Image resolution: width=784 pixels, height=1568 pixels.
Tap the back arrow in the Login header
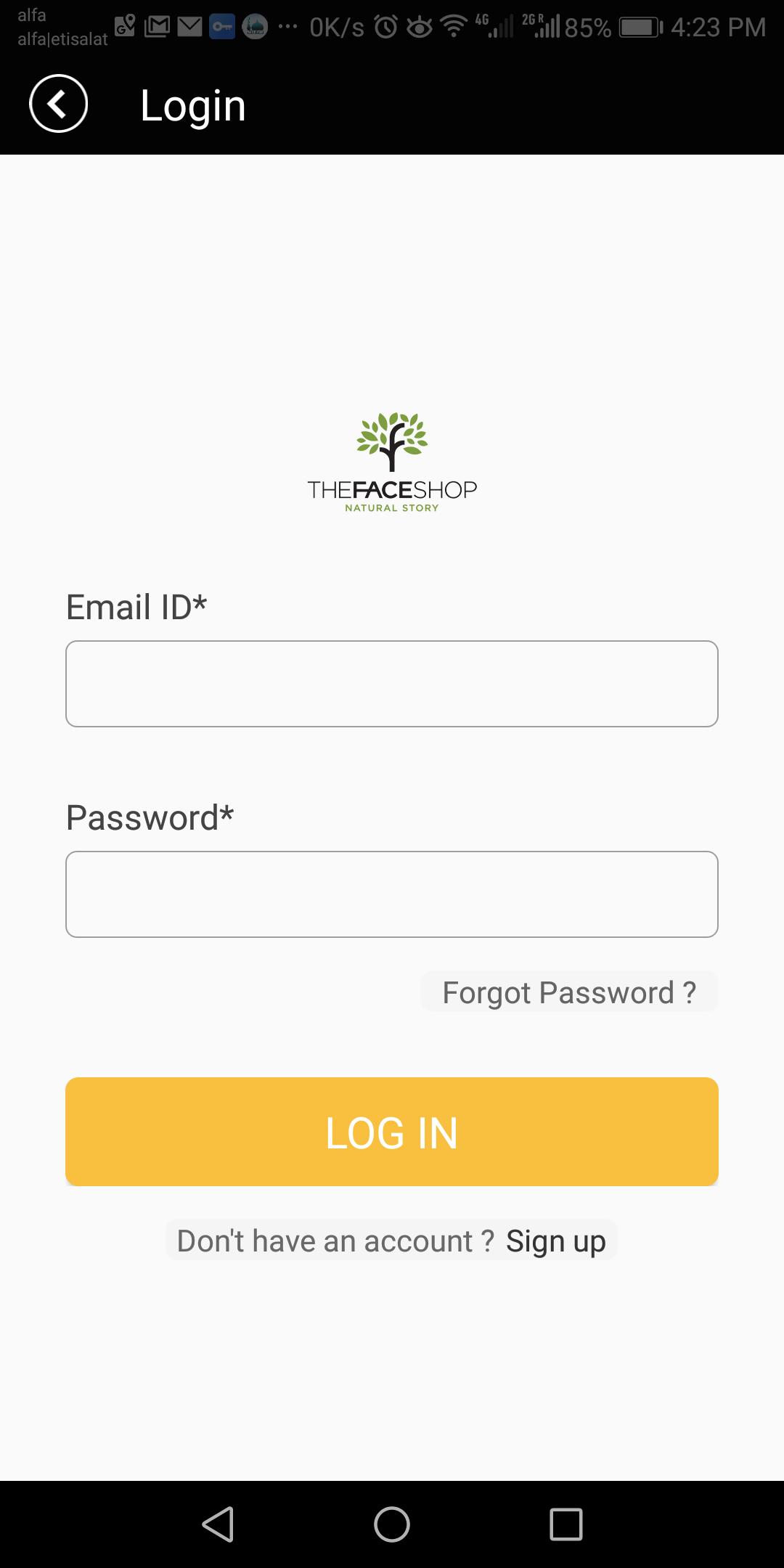pyautogui.click(x=58, y=104)
